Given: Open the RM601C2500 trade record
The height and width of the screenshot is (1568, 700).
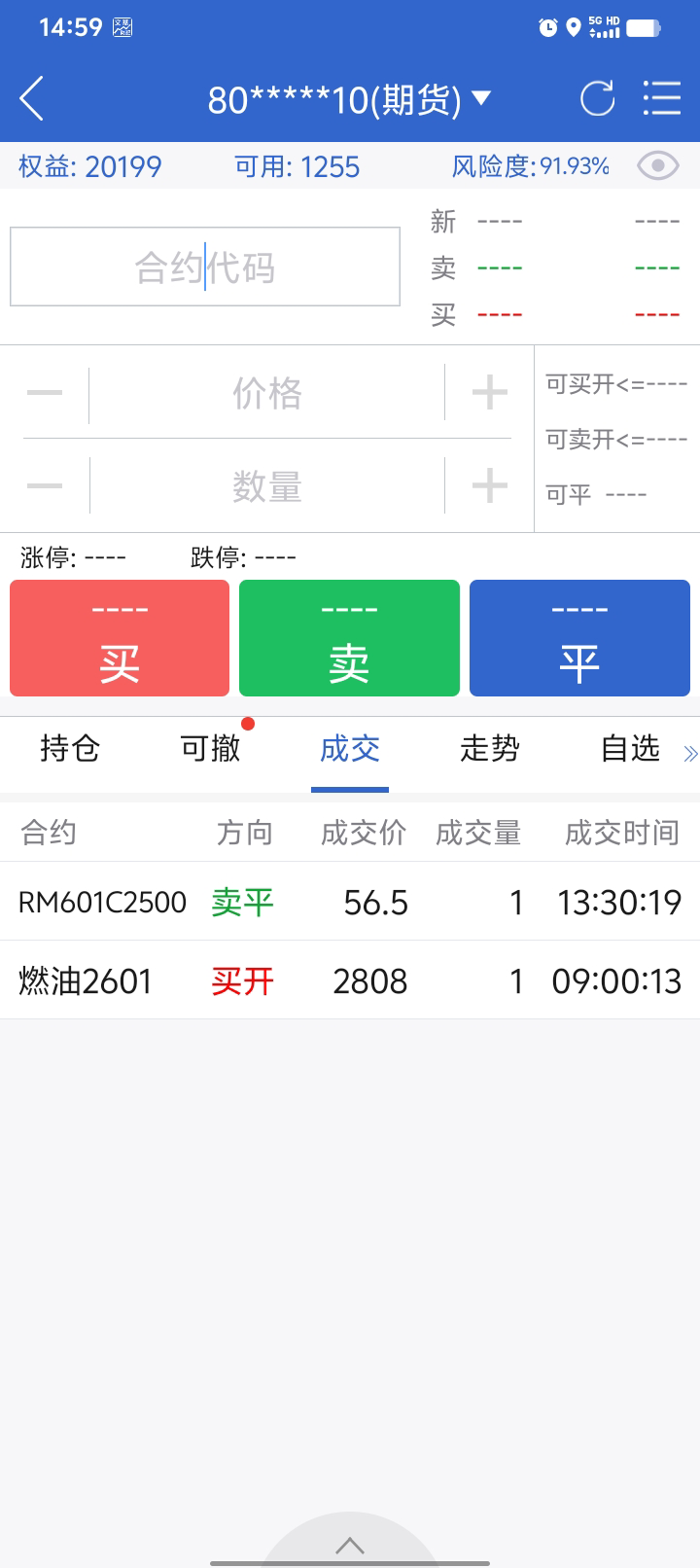Looking at the screenshot, I should [350, 902].
